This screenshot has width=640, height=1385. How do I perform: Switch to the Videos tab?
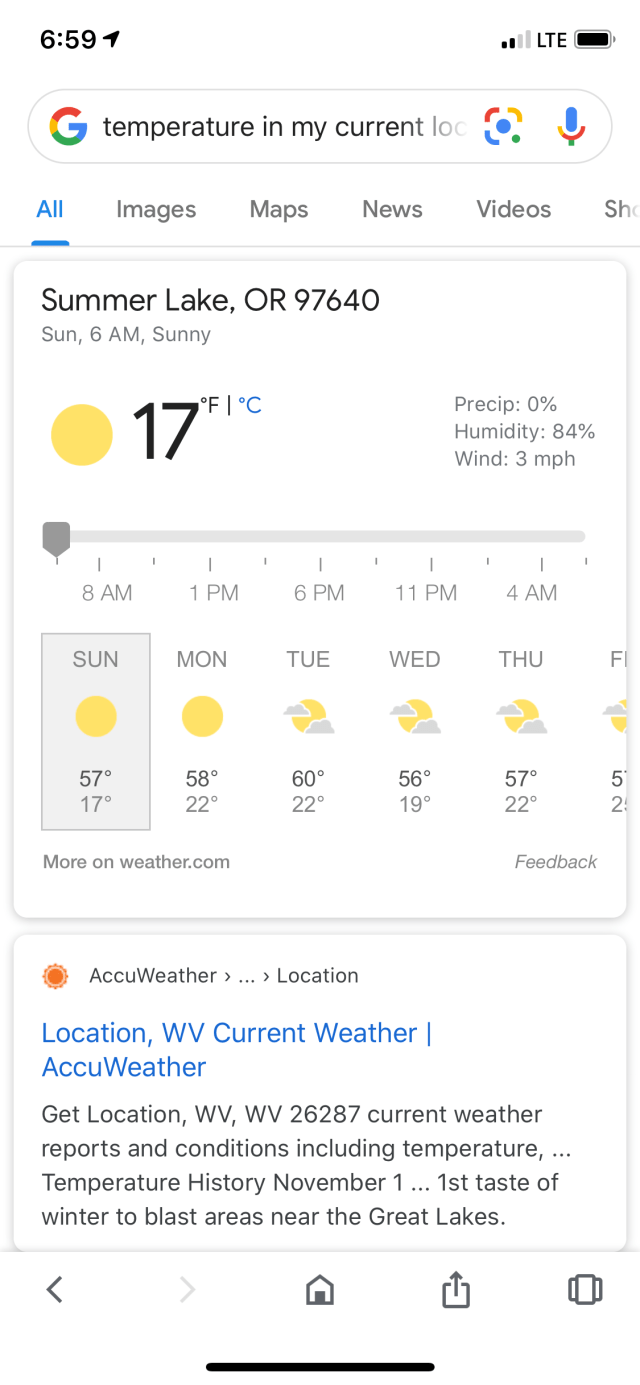(513, 209)
